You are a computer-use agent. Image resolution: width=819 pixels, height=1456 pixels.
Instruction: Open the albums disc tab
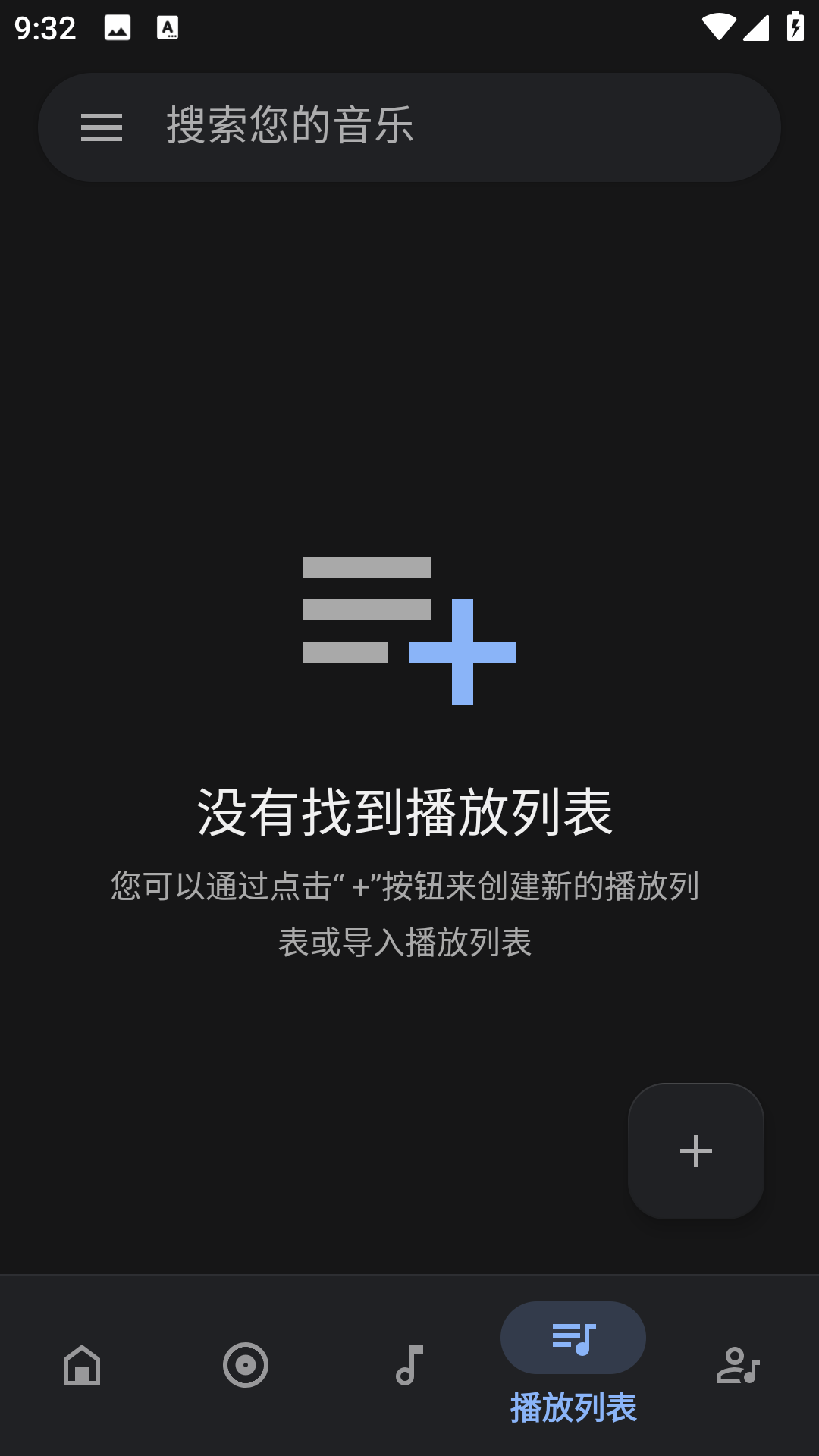click(246, 1365)
